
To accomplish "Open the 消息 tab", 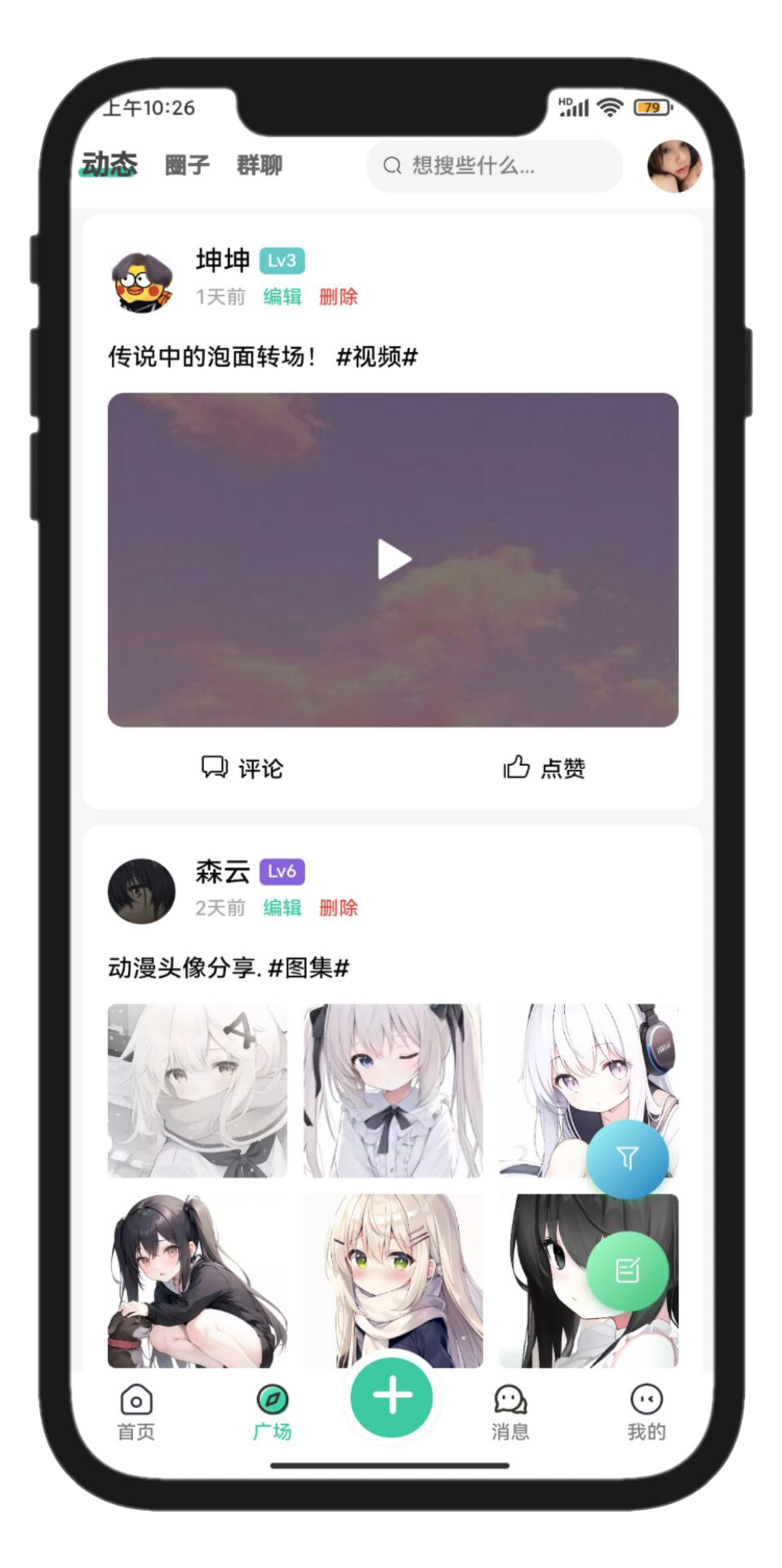I will [510, 1412].
